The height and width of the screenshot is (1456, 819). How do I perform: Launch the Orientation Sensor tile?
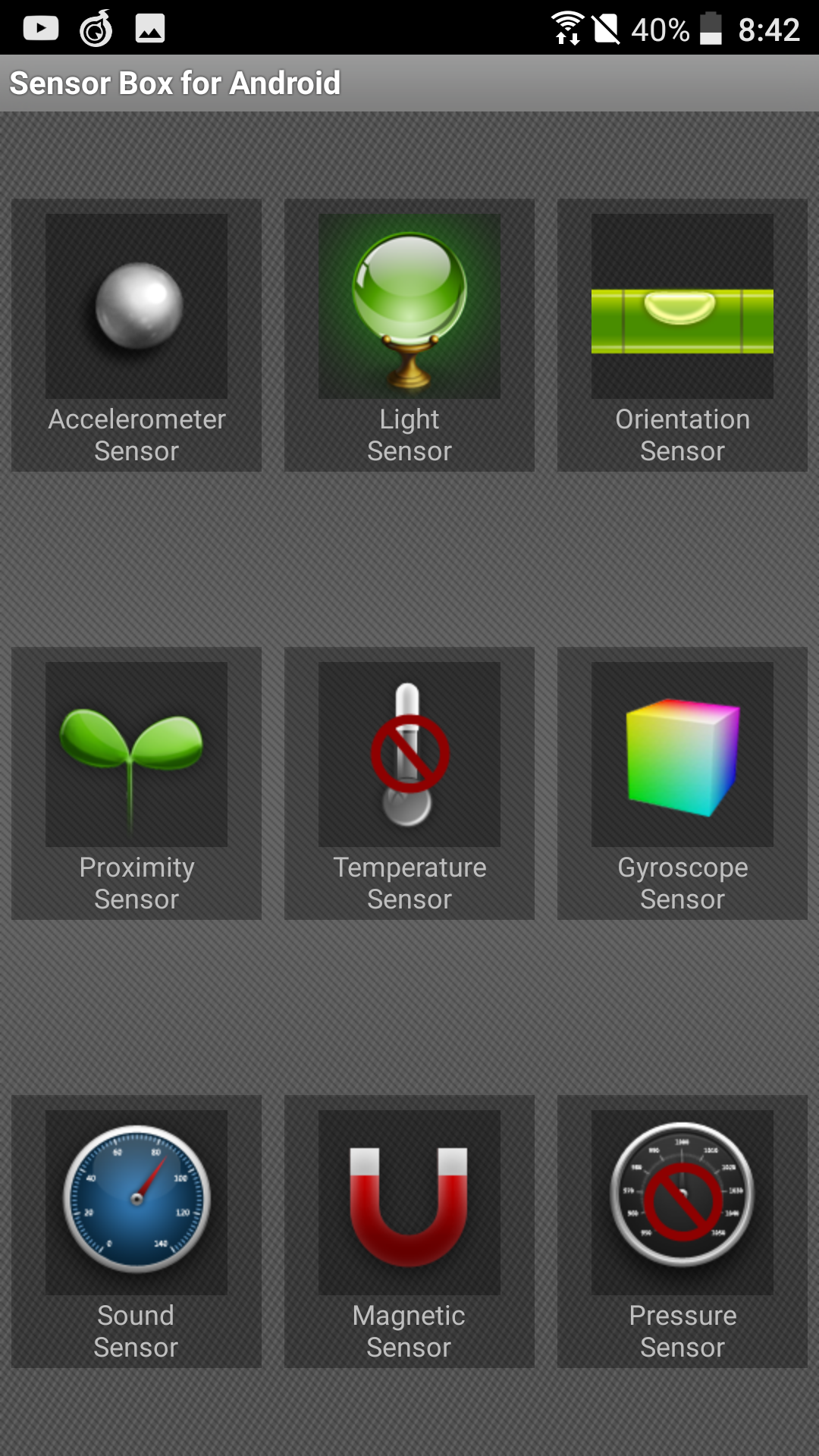[x=682, y=335]
